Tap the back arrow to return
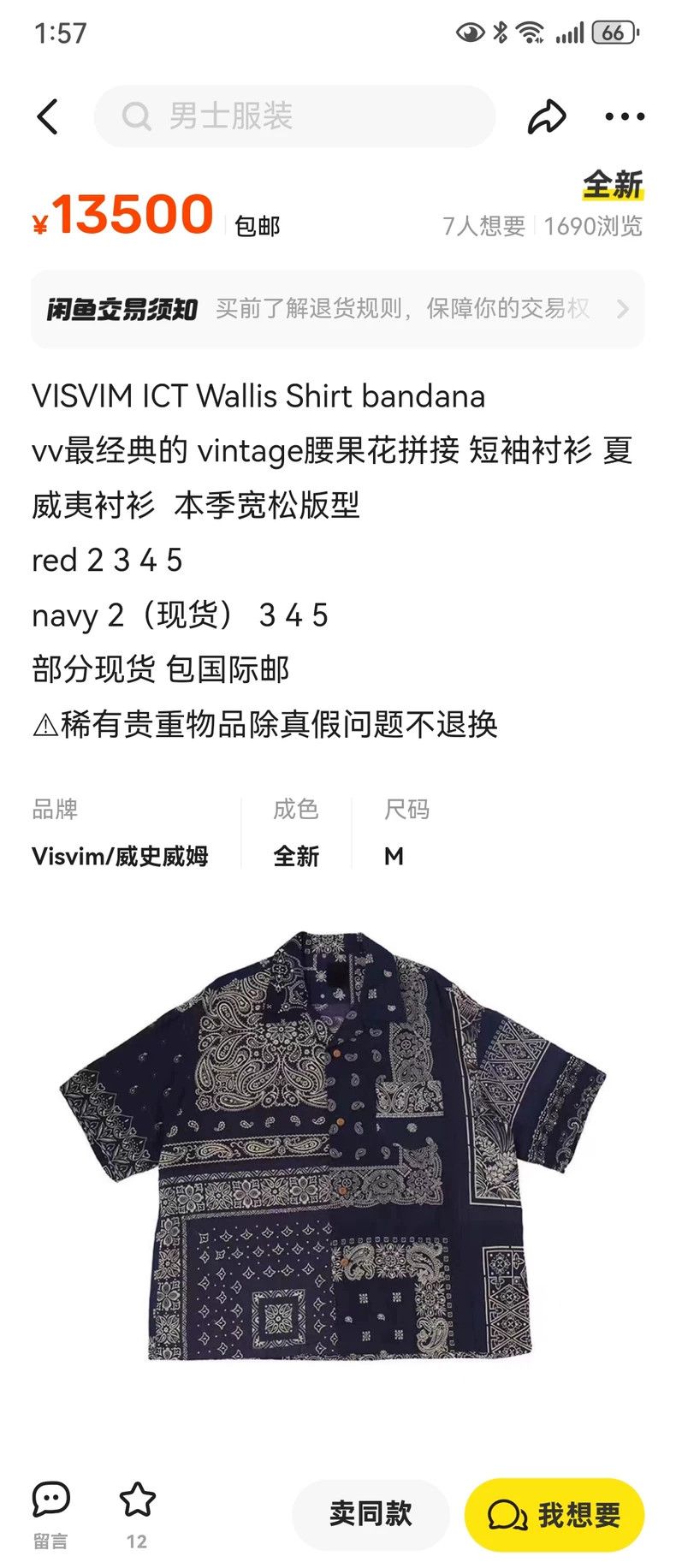Screen dimensions: 676x1568 coord(49,116)
